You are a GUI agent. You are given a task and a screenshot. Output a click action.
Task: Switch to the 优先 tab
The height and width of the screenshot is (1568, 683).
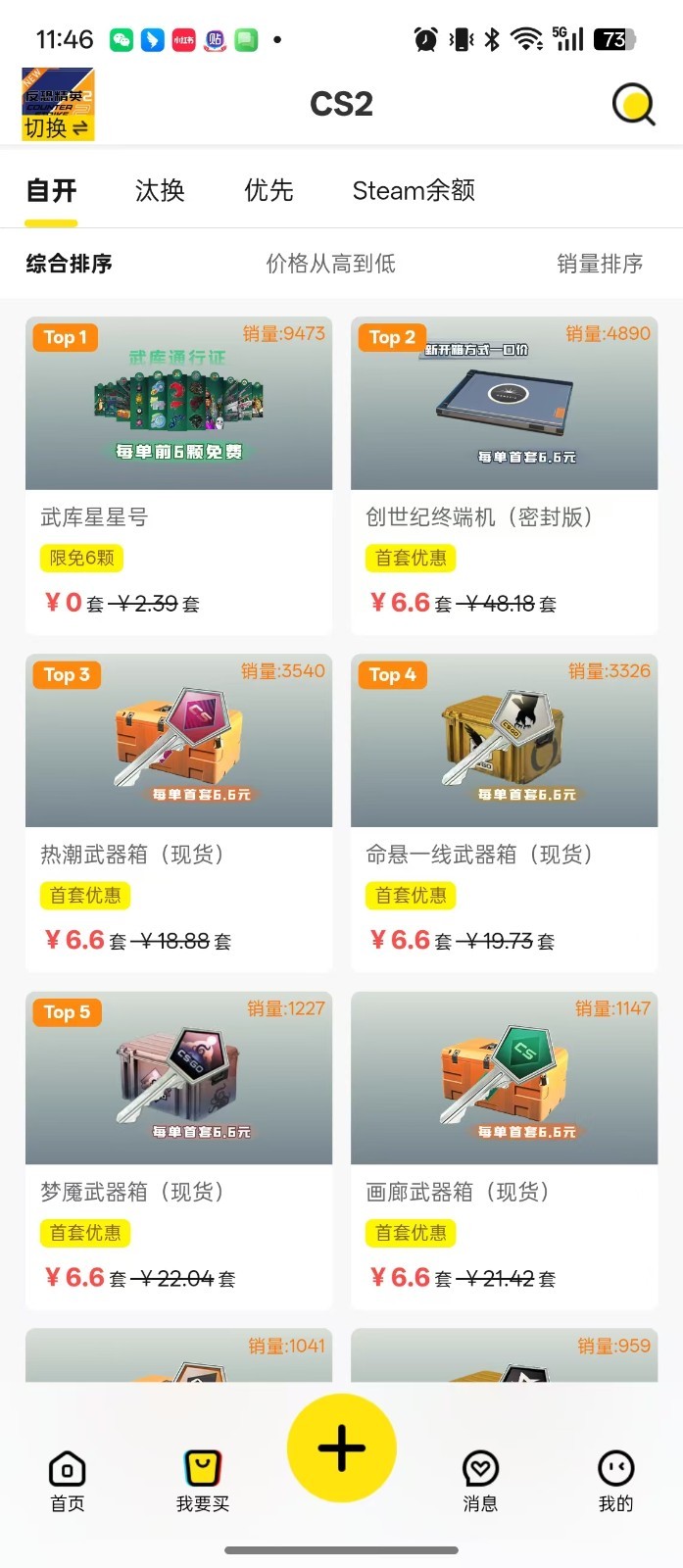click(268, 190)
